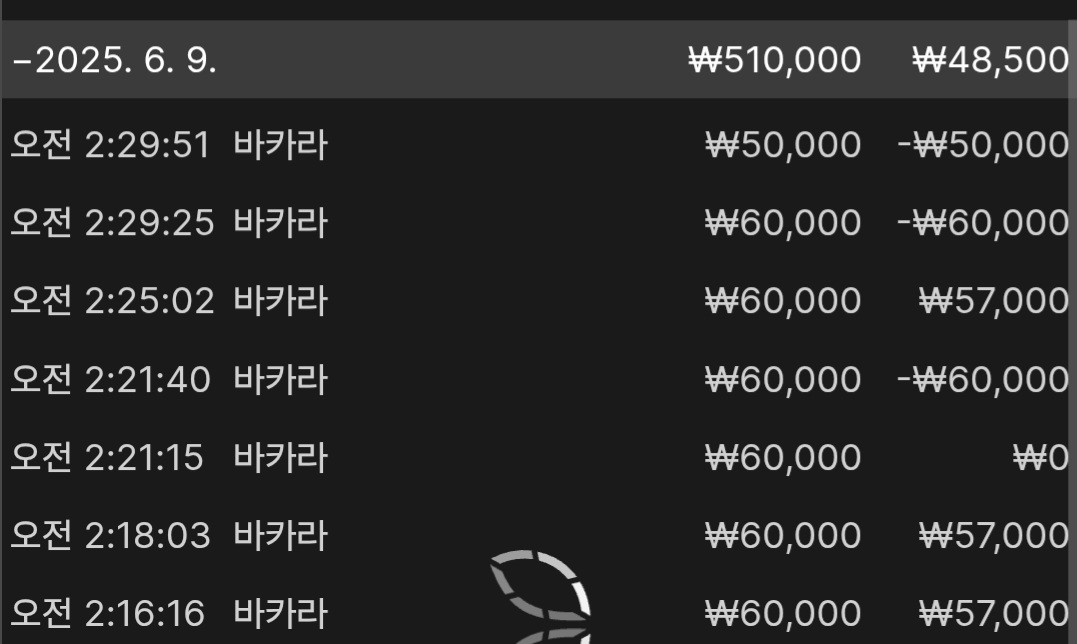View details of the 오전 2:25:02 바카라 round
The height and width of the screenshot is (644, 1077).
(x=170, y=301)
